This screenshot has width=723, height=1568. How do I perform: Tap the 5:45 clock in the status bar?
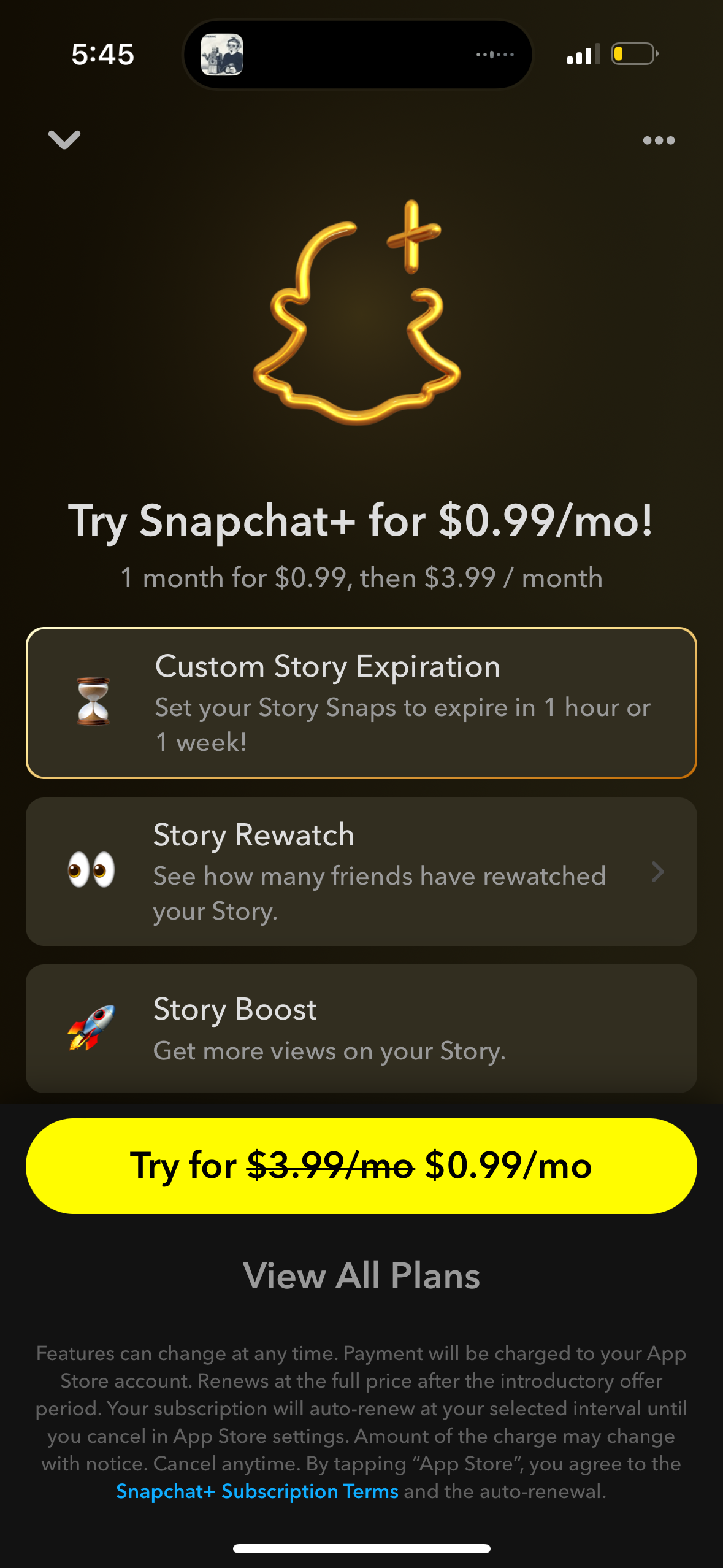coord(102,54)
